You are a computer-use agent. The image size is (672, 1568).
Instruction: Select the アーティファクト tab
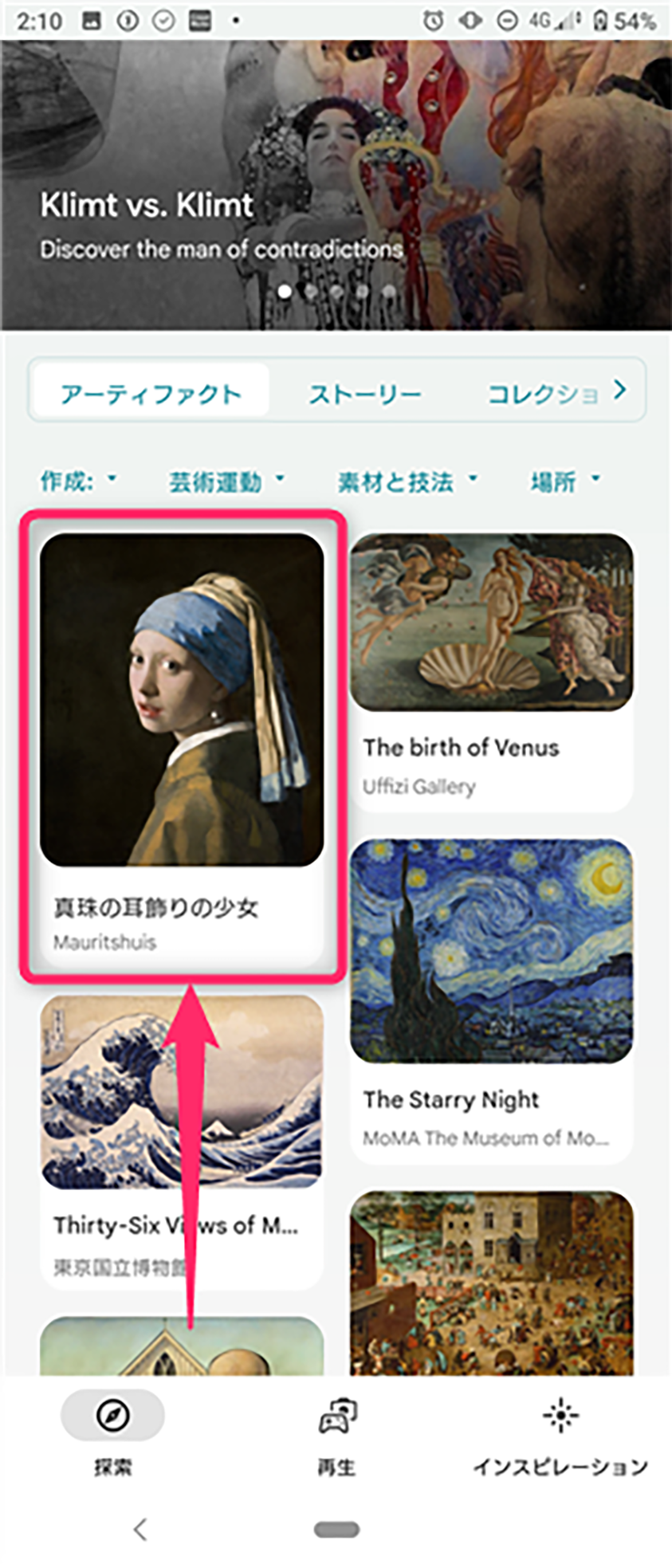151,394
